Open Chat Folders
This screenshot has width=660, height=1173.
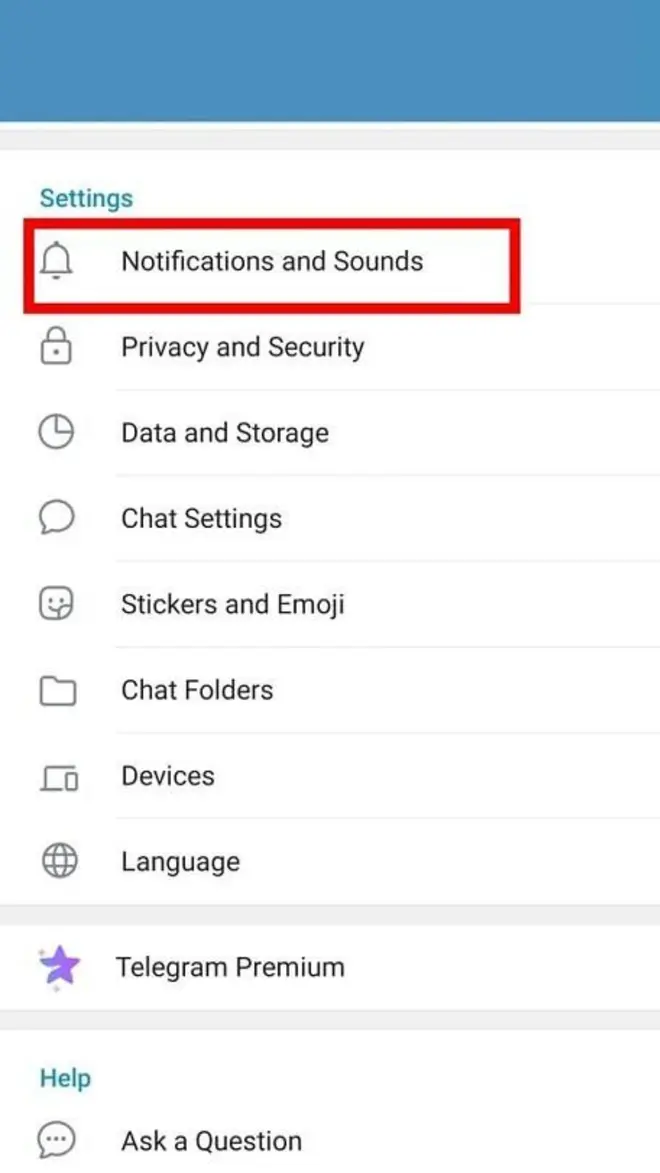tap(330, 690)
